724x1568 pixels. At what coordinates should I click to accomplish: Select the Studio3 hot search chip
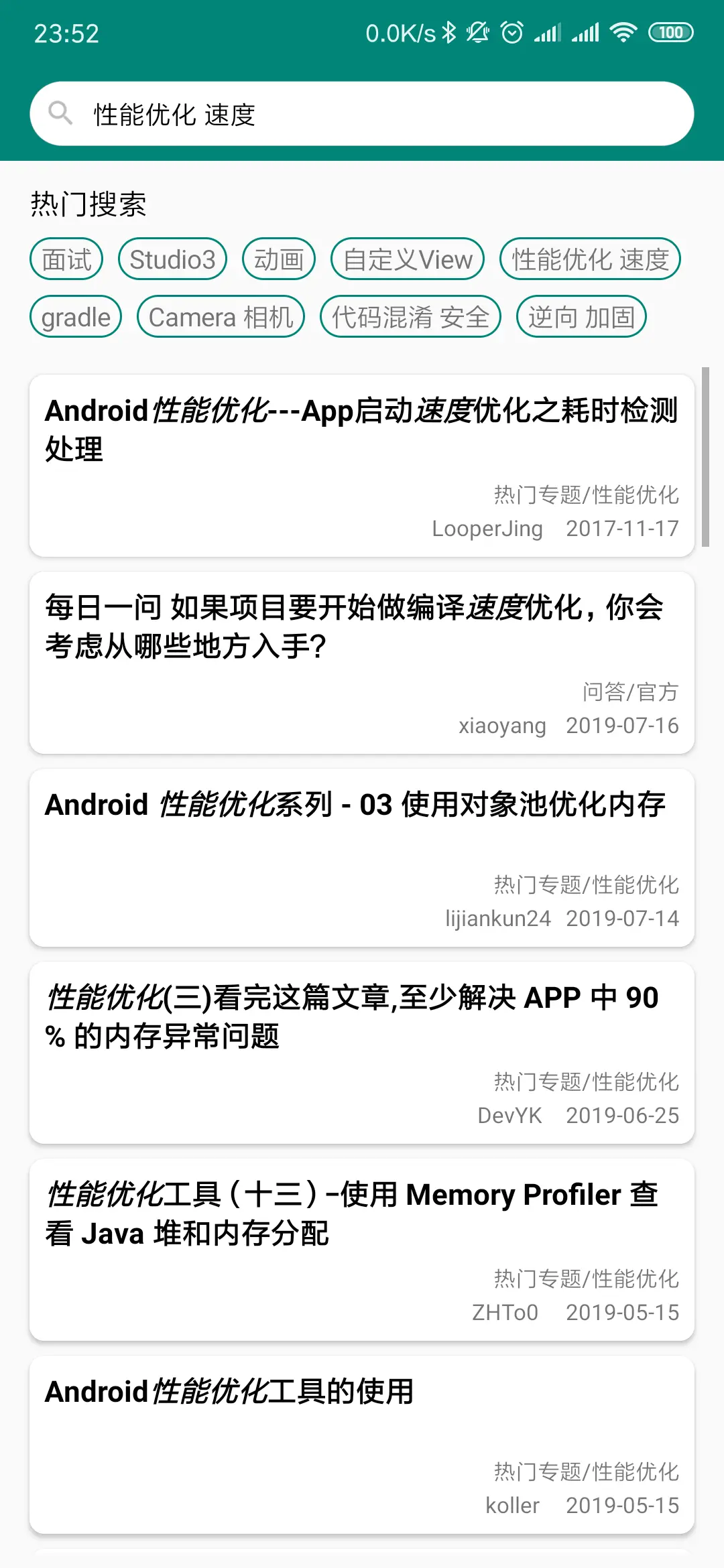(172, 259)
